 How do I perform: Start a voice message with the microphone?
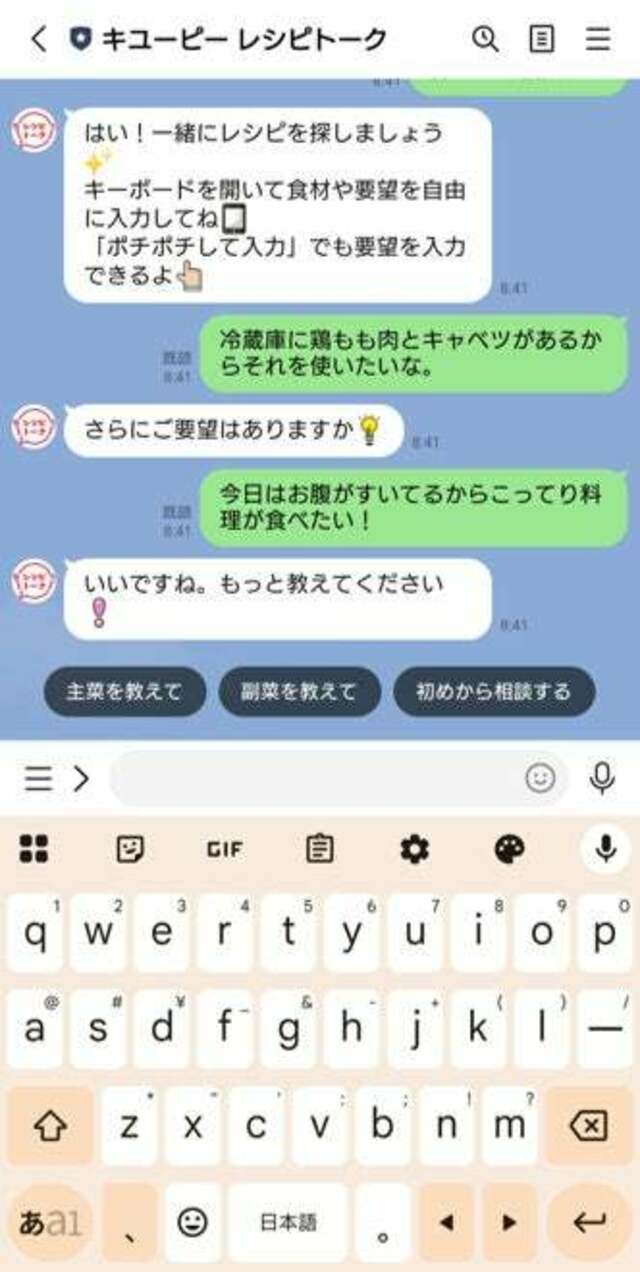click(602, 778)
